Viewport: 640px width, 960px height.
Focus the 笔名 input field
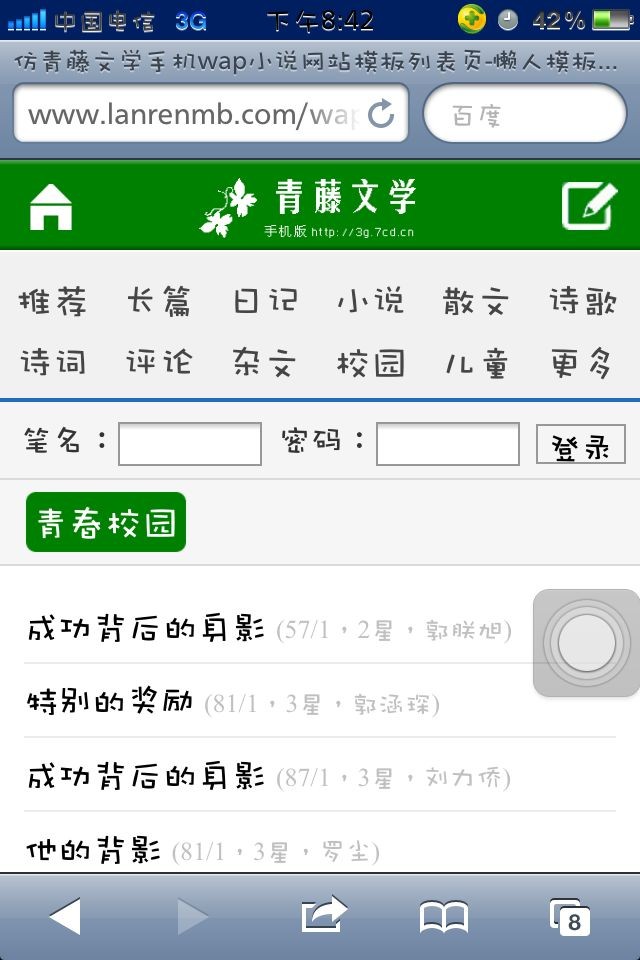pos(190,444)
